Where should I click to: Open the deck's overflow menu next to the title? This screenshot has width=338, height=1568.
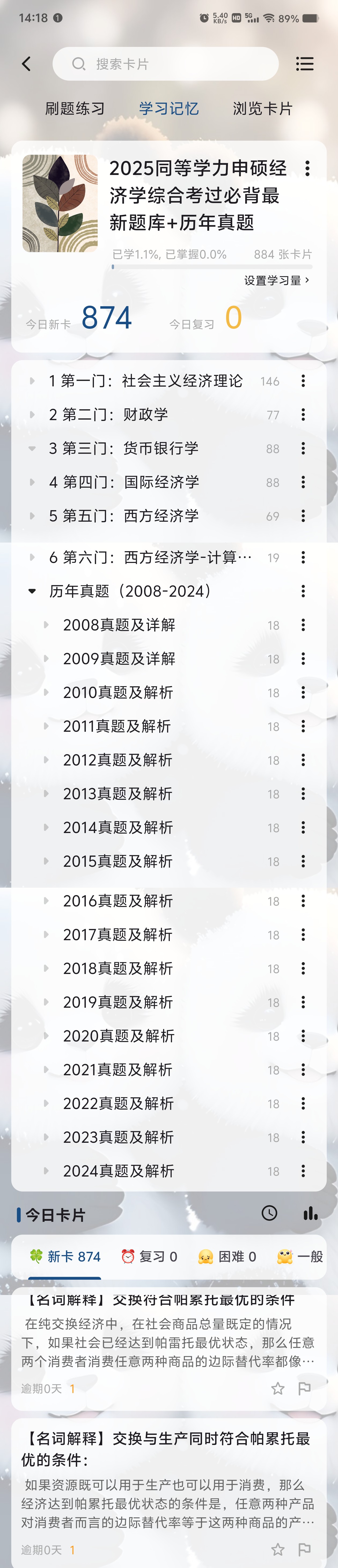(x=307, y=169)
